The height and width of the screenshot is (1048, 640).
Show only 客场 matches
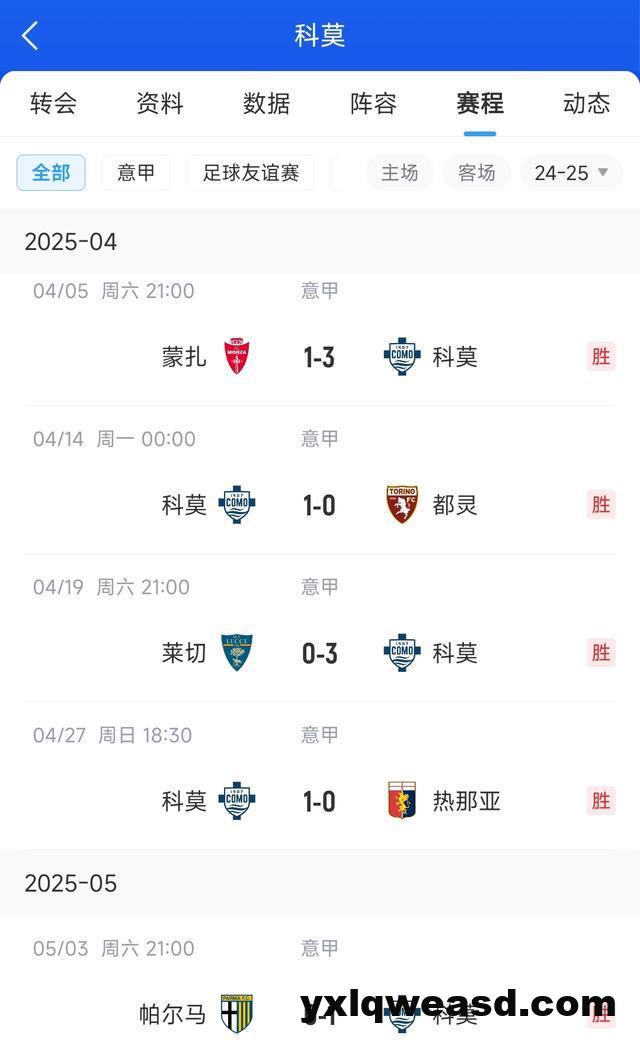(476, 173)
